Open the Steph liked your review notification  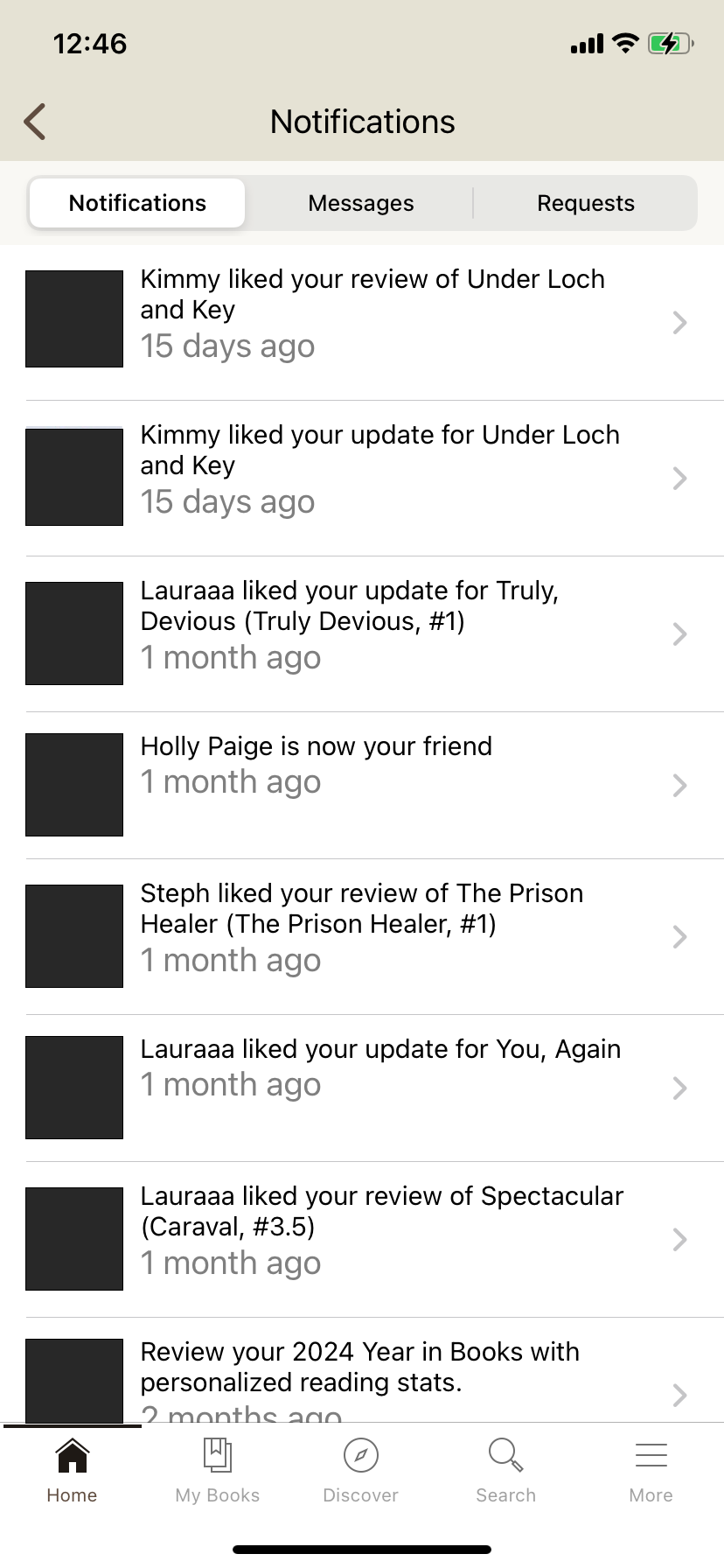(x=362, y=927)
